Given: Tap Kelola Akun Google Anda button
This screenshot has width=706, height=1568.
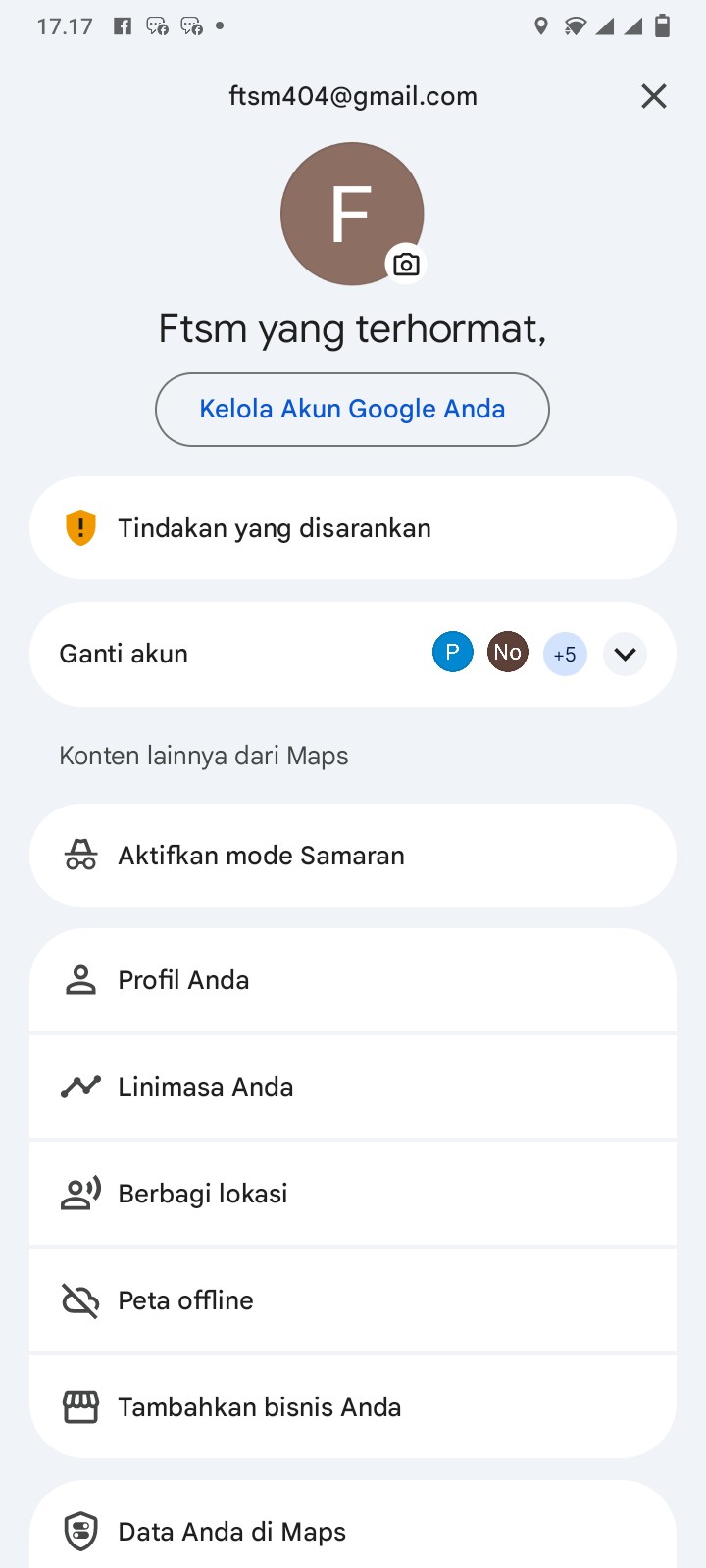Looking at the screenshot, I should click(352, 410).
